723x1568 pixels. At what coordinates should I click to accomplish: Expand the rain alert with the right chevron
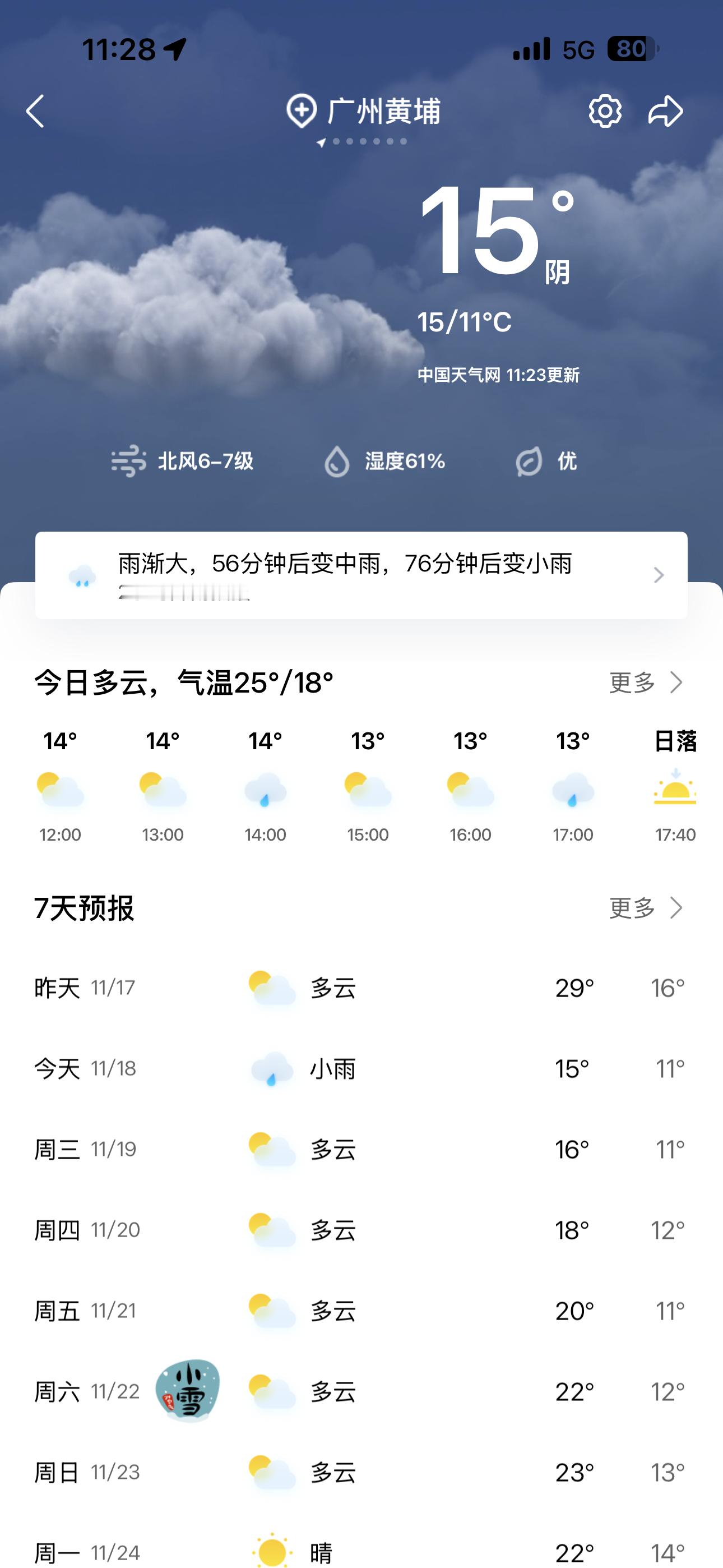[660, 575]
